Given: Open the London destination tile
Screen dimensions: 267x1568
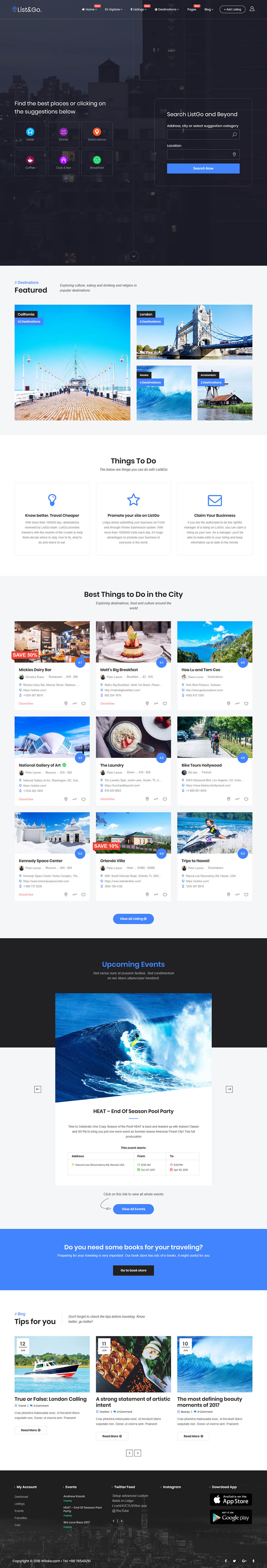Looking at the screenshot, I should point(194,332).
